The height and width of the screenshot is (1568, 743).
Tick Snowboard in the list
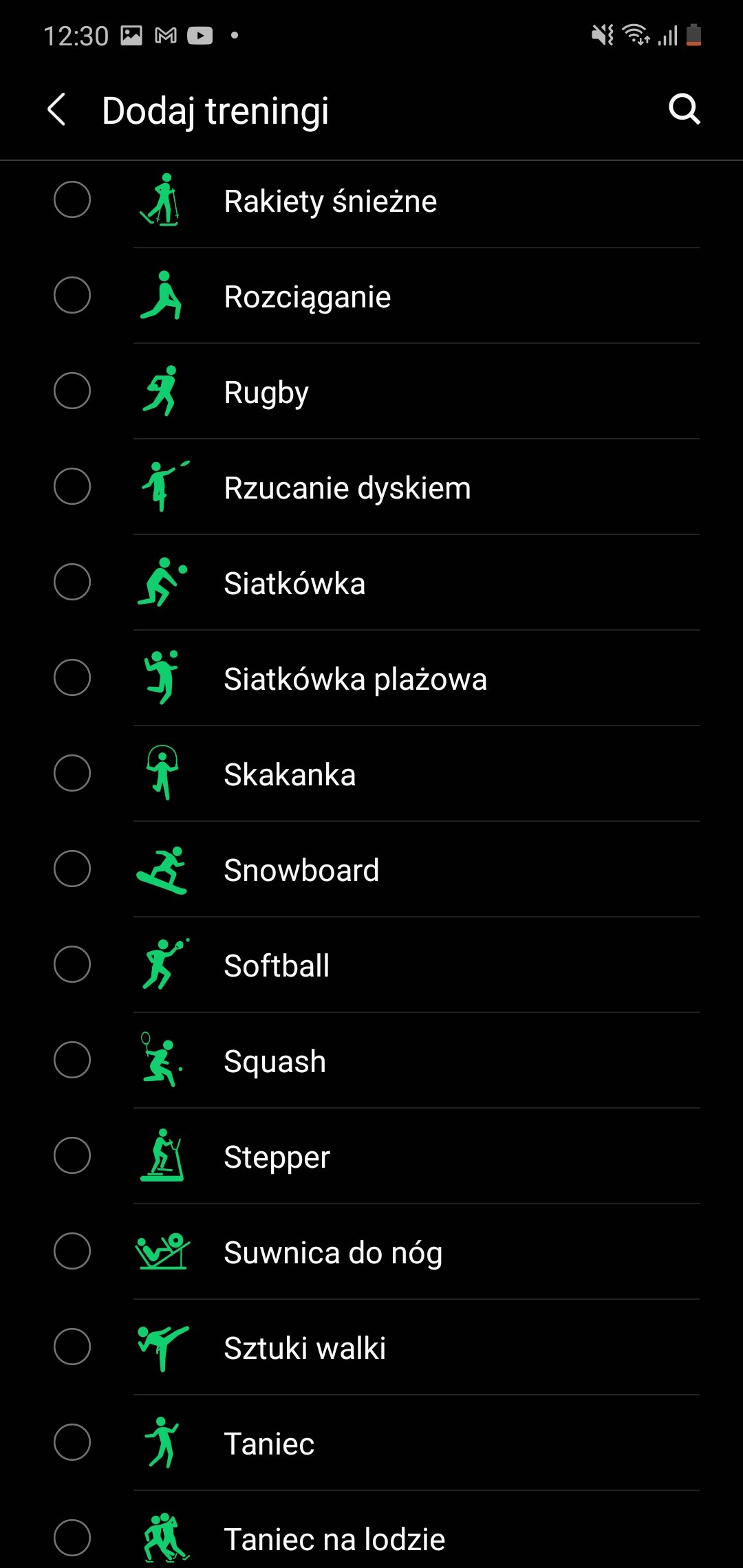[x=72, y=869]
